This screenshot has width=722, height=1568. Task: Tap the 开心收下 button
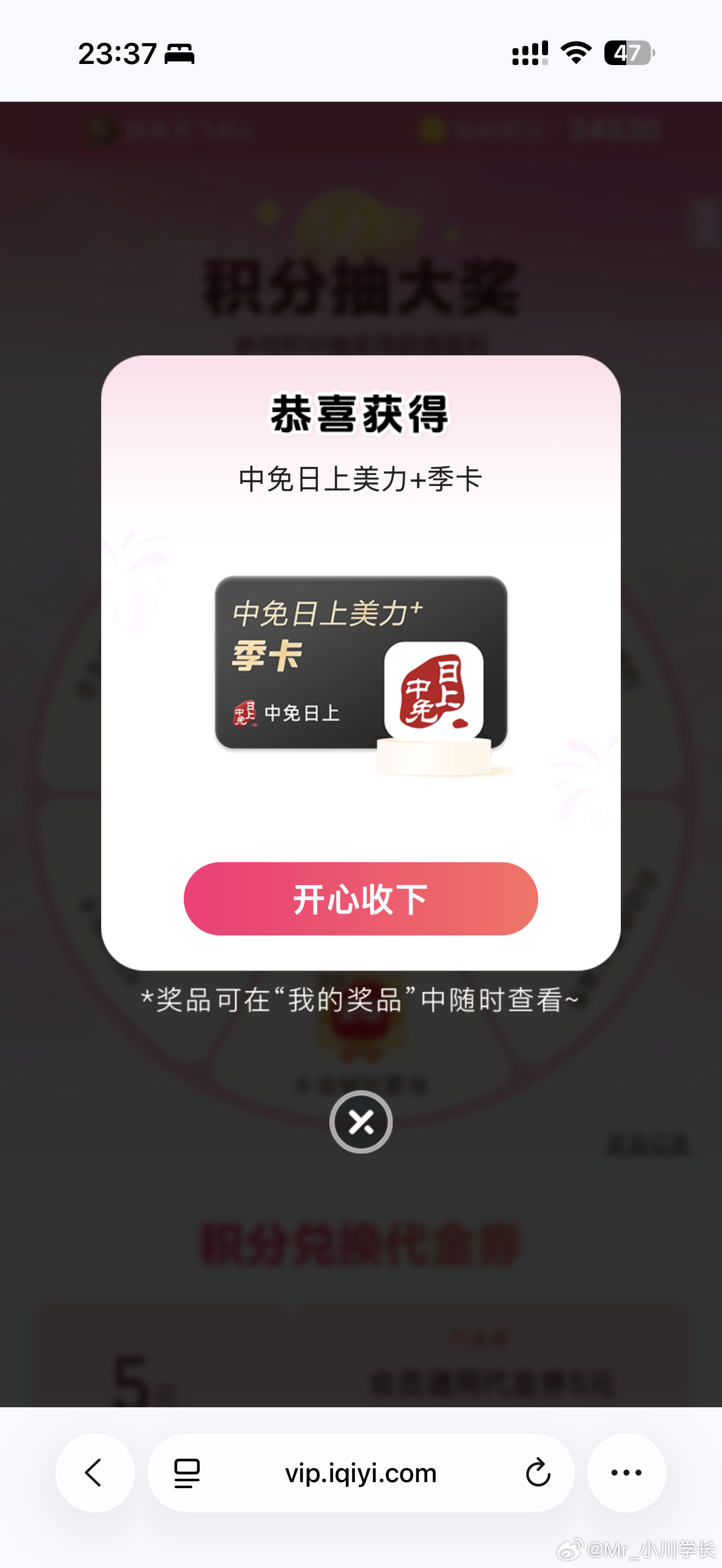[x=360, y=898]
